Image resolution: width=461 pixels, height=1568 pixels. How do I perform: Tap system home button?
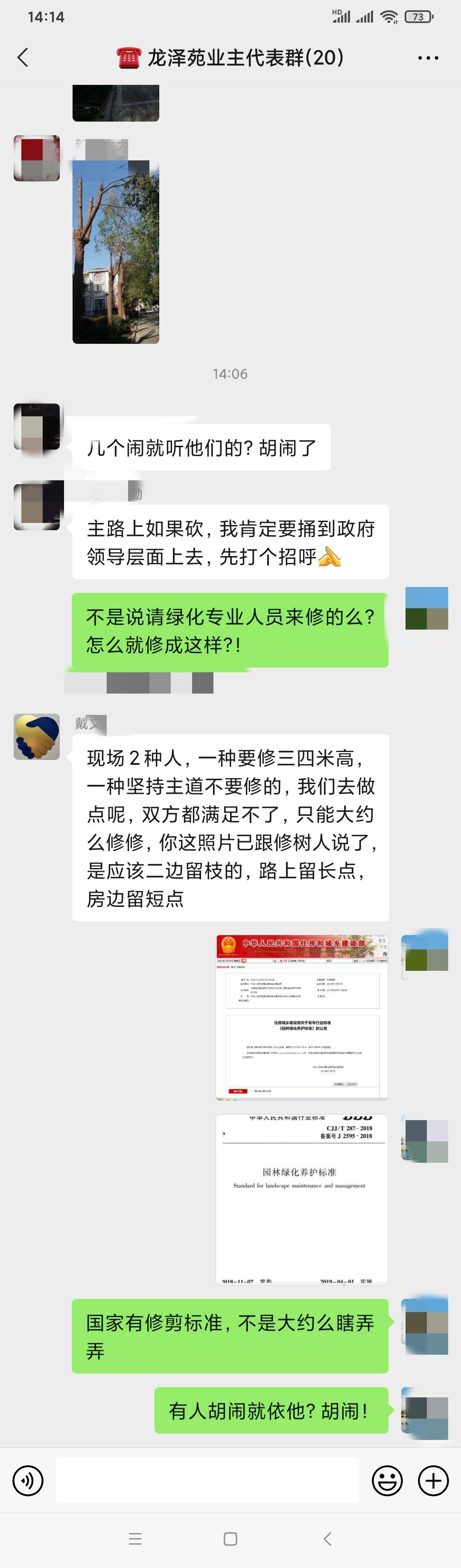(x=230, y=1539)
